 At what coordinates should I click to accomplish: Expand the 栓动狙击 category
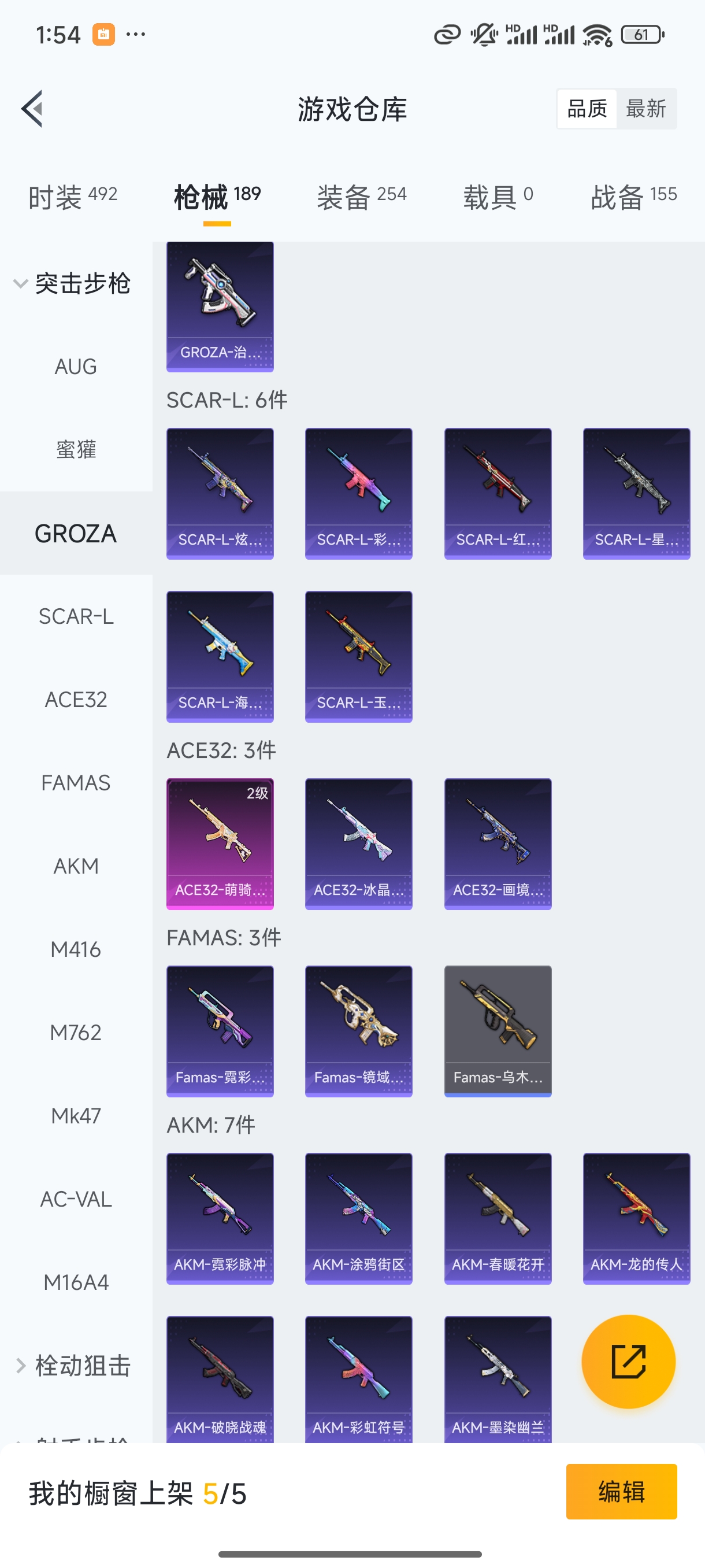(72, 1365)
